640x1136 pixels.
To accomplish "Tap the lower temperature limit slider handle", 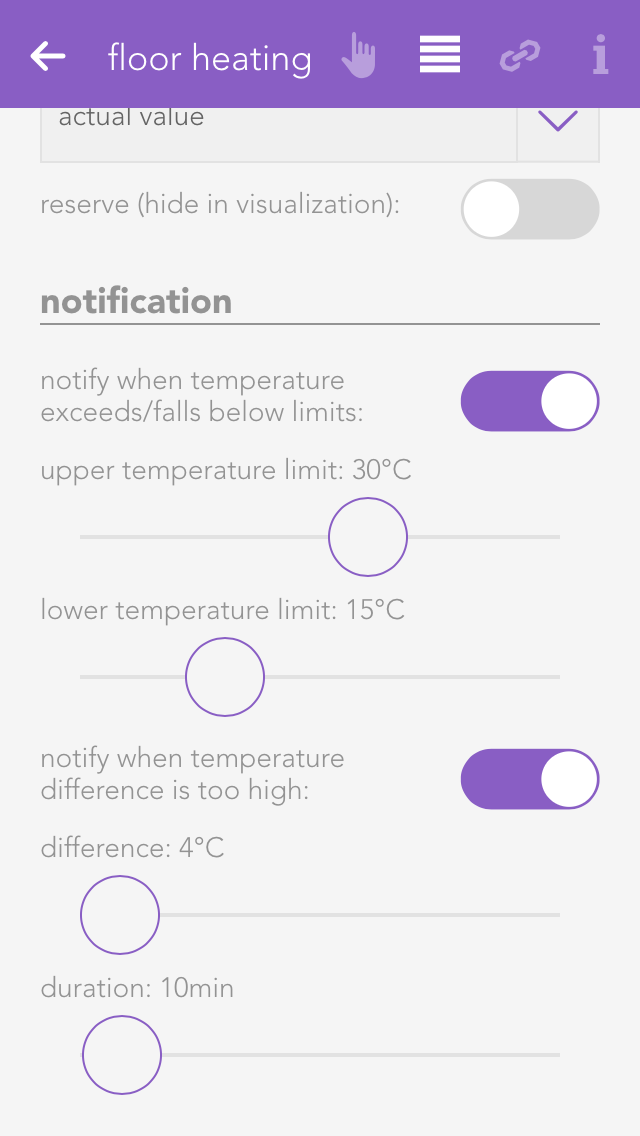I will tap(225, 677).
